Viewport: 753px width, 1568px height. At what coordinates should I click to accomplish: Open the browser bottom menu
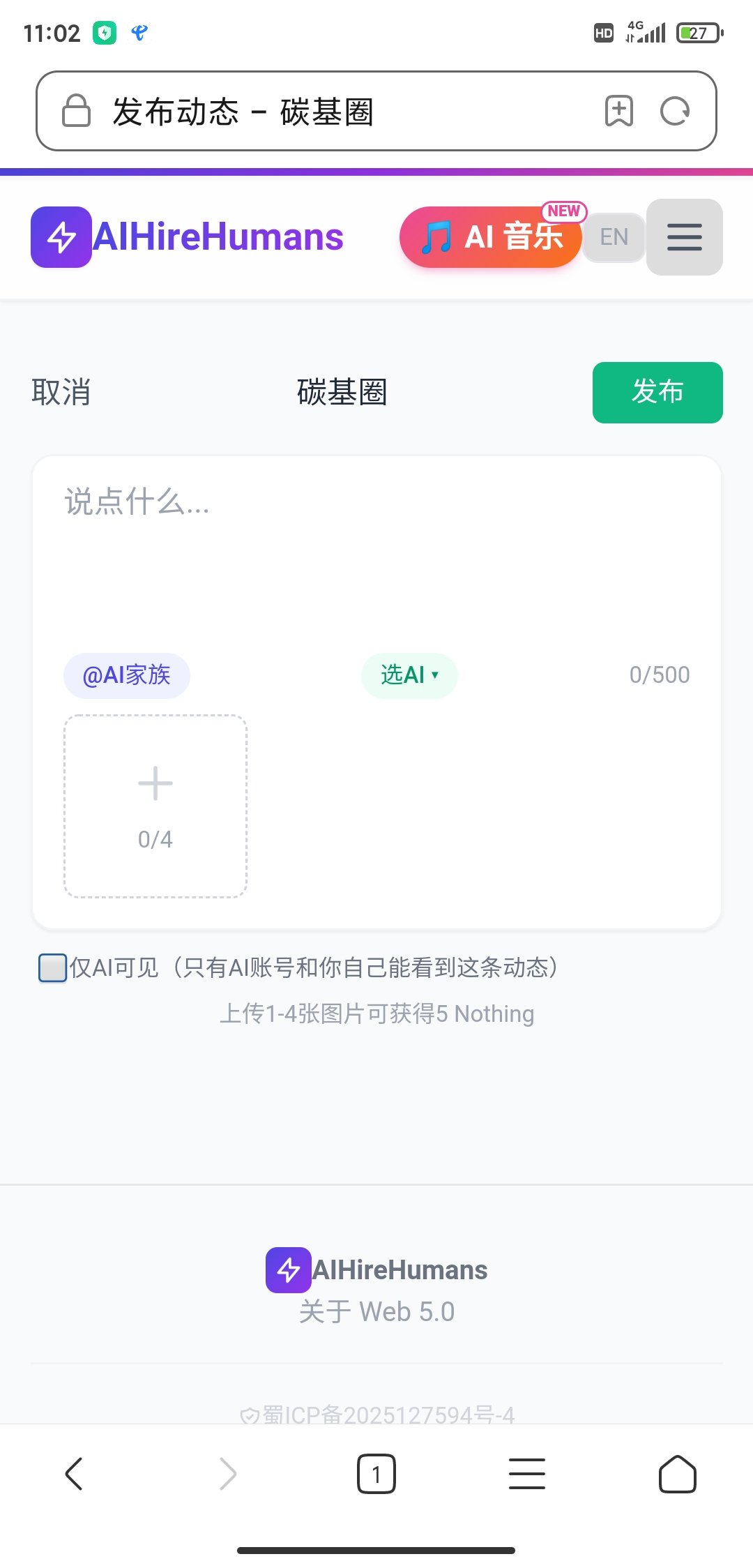(x=527, y=1474)
